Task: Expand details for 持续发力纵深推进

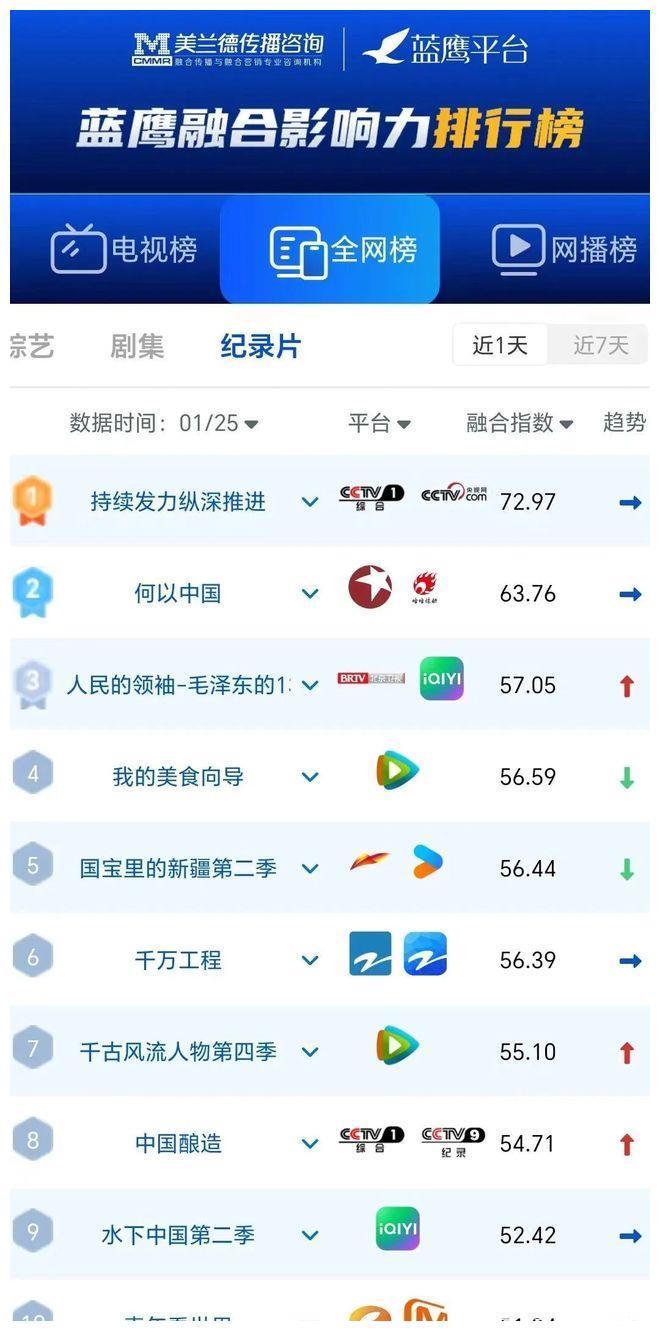Action: tap(310, 502)
